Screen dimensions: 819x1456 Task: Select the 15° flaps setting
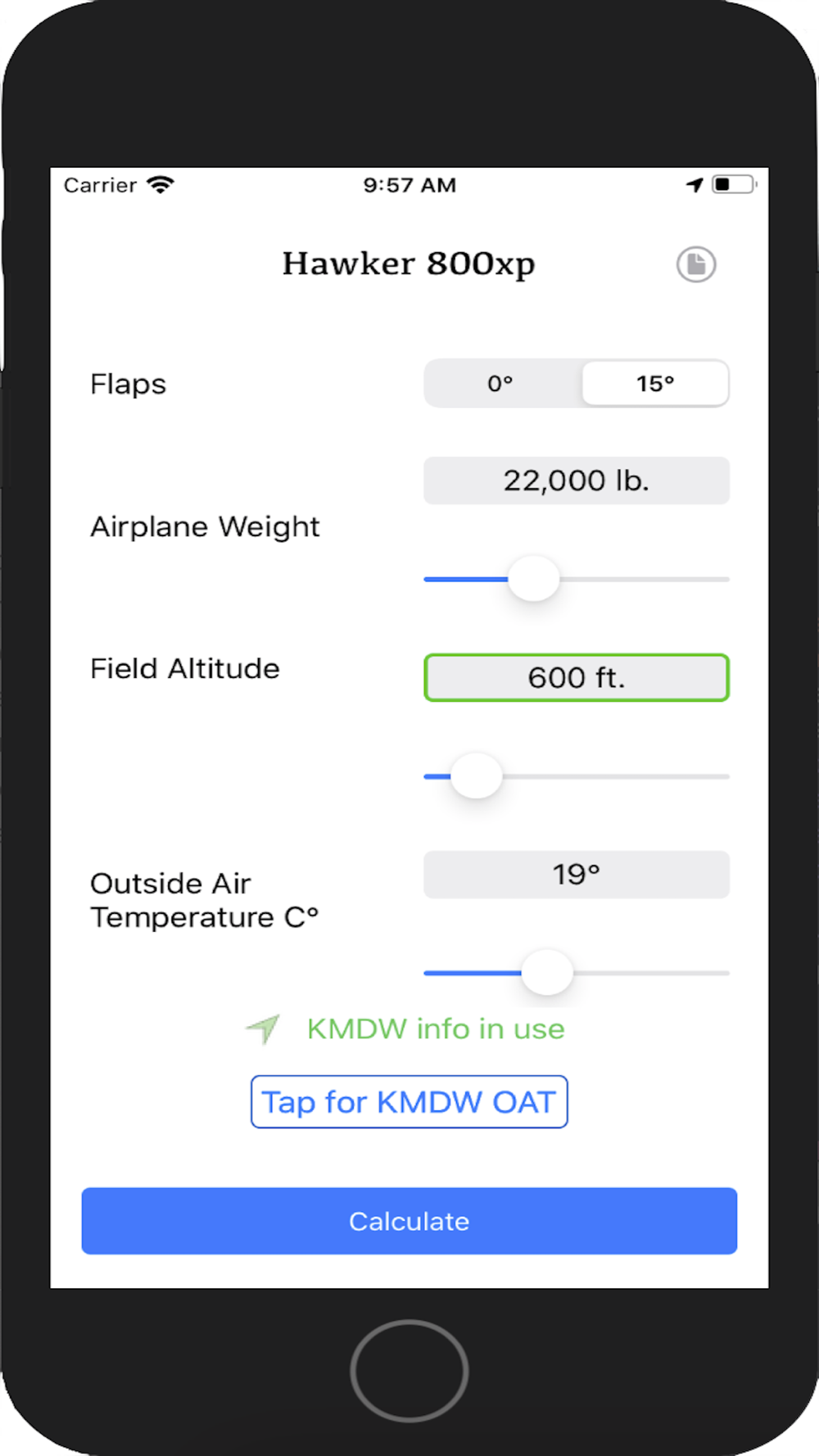[655, 383]
